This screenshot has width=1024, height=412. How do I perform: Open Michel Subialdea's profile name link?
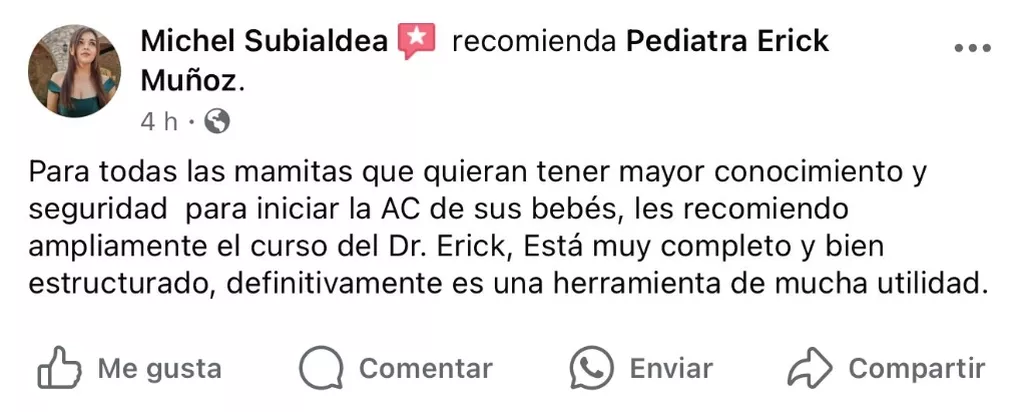264,42
